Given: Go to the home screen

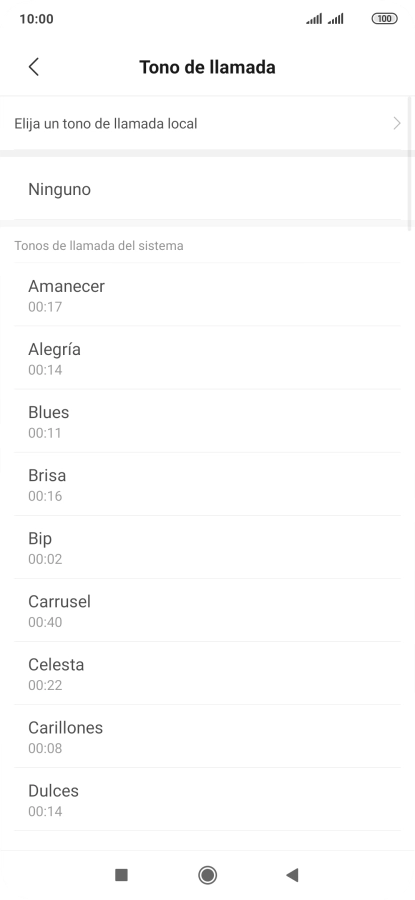Looking at the screenshot, I should point(207,875).
